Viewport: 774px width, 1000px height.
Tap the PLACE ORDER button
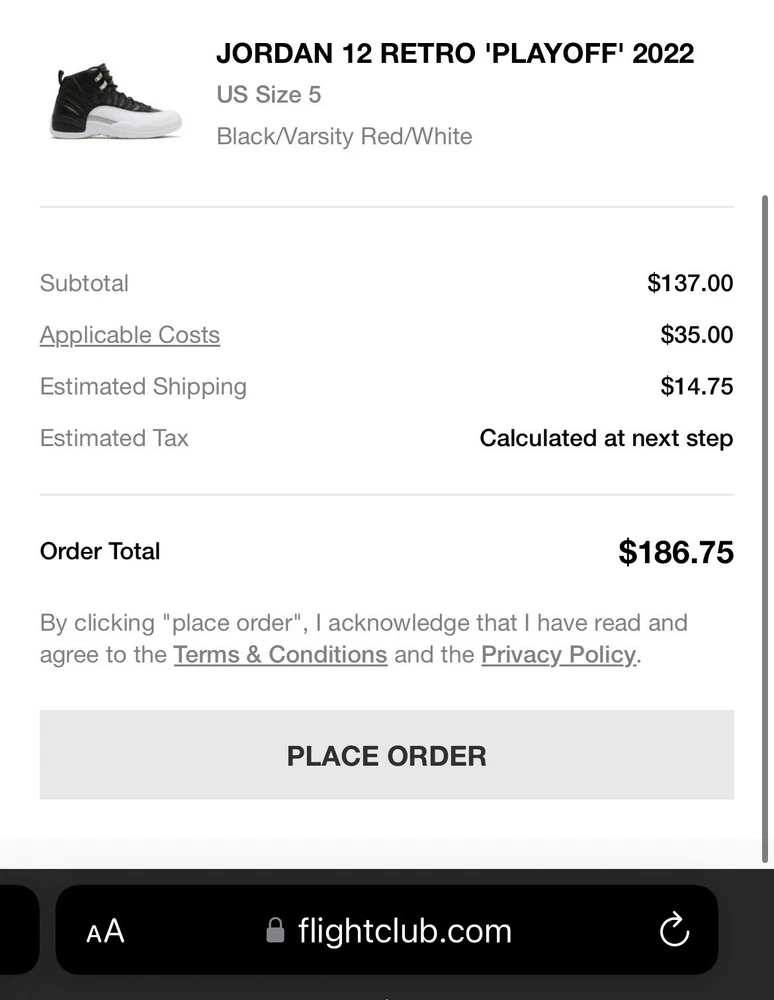[x=386, y=755]
